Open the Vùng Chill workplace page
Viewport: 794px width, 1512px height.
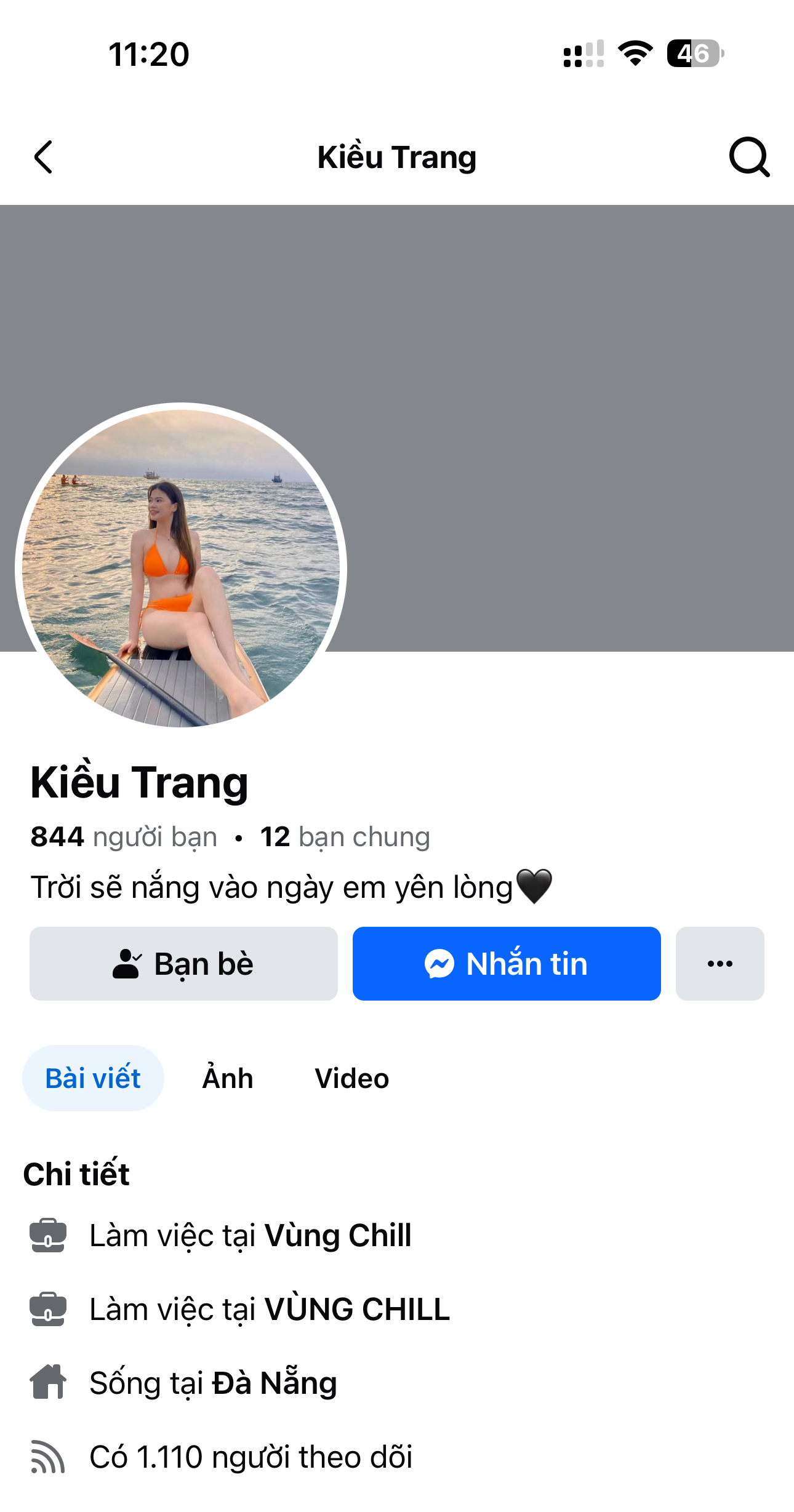[x=337, y=1235]
